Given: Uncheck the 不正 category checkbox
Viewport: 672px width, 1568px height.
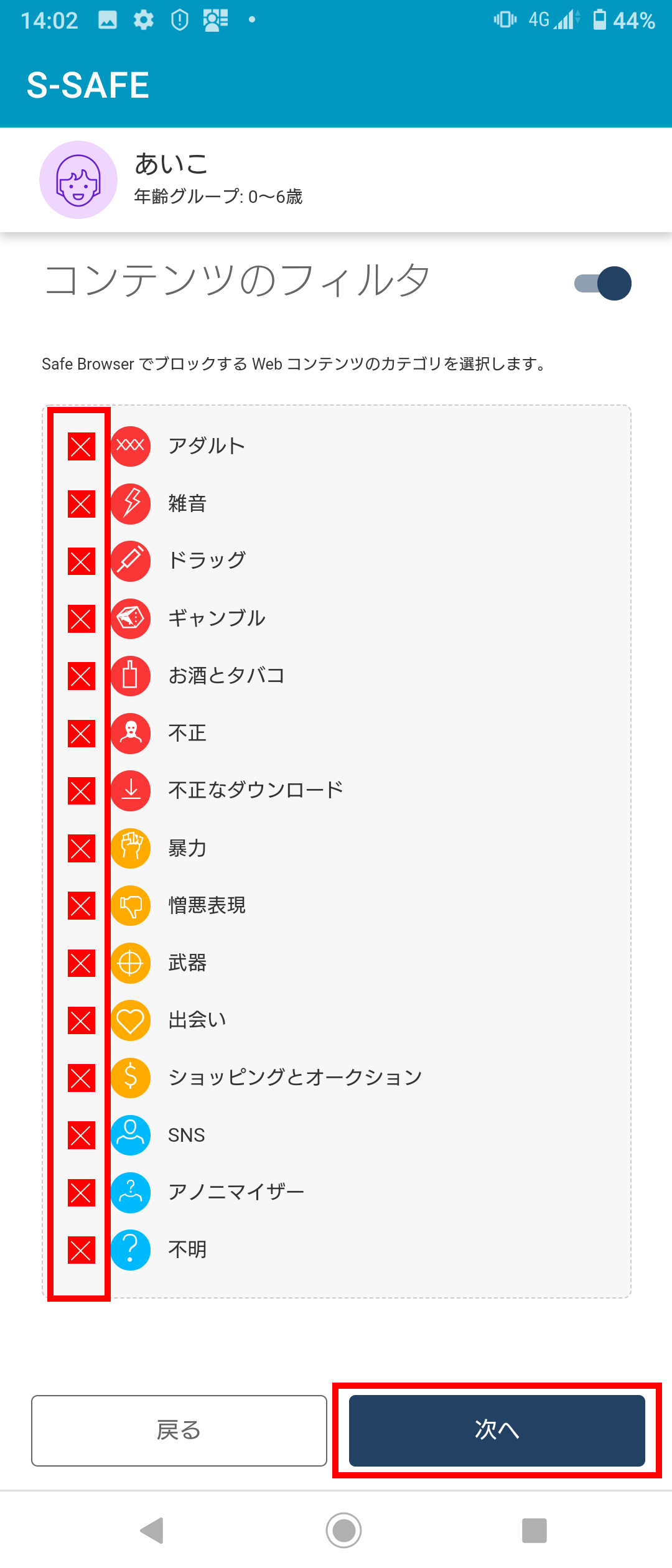Looking at the screenshot, I should [82, 734].
